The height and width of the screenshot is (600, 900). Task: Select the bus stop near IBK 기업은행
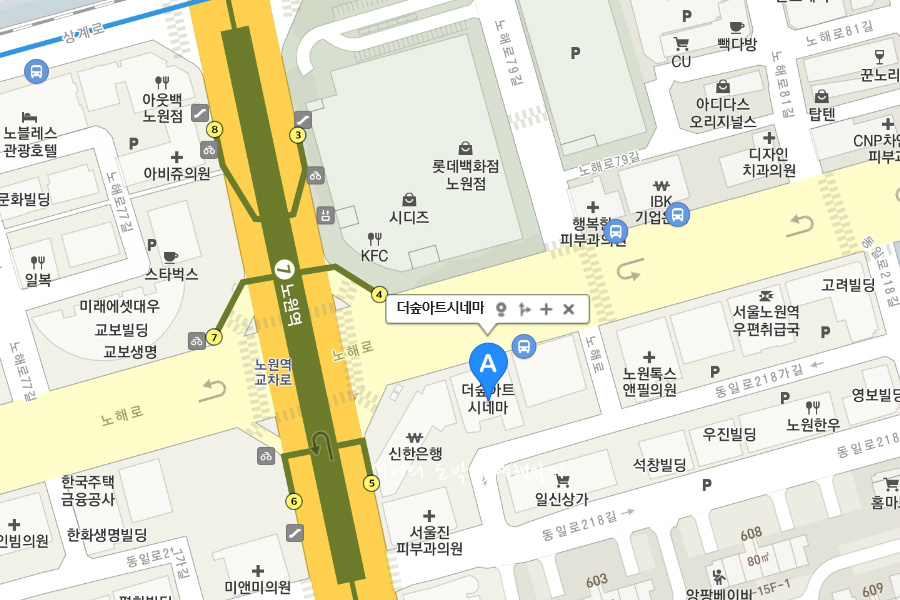(x=678, y=213)
